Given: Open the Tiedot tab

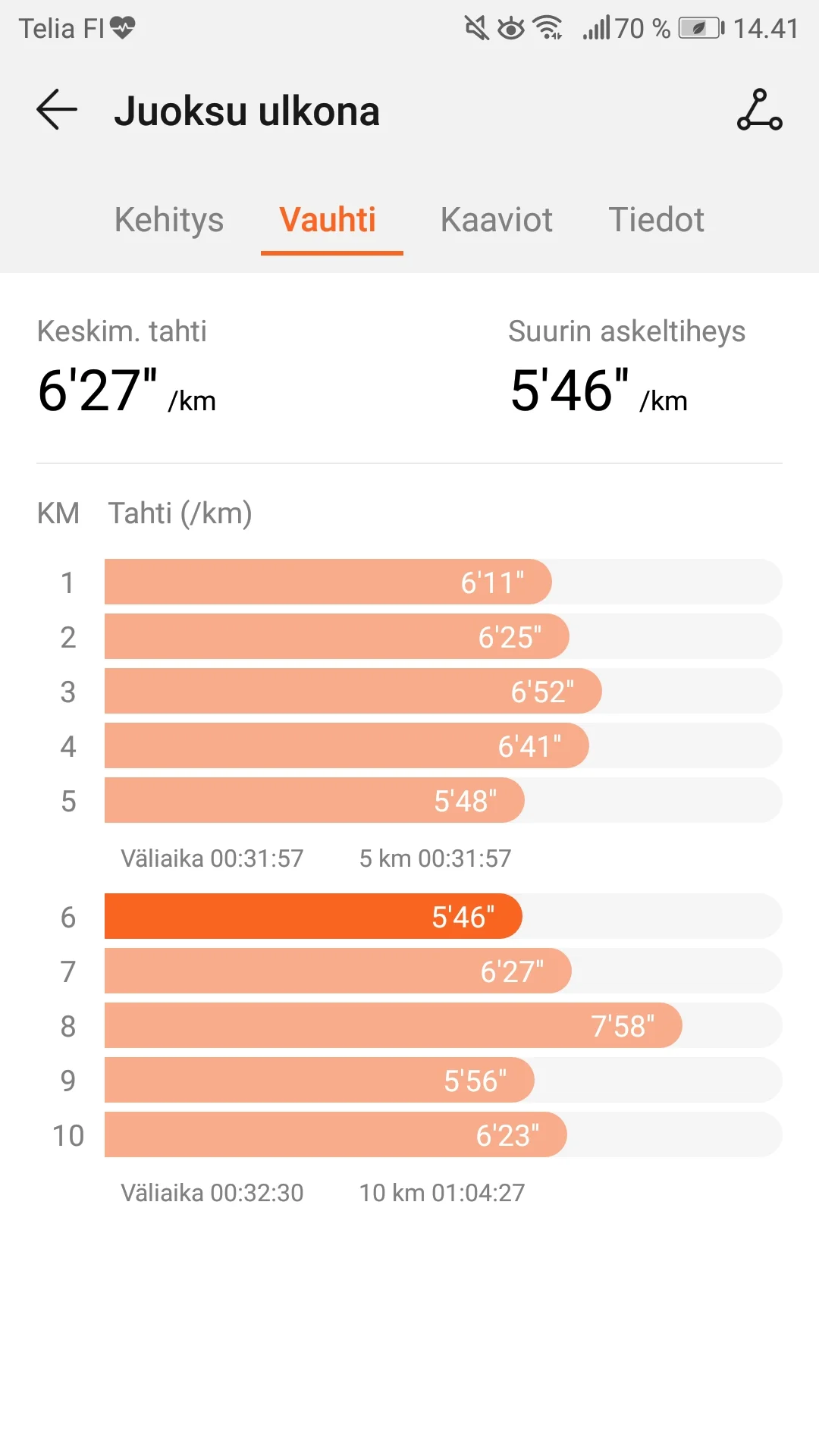Looking at the screenshot, I should (x=656, y=220).
